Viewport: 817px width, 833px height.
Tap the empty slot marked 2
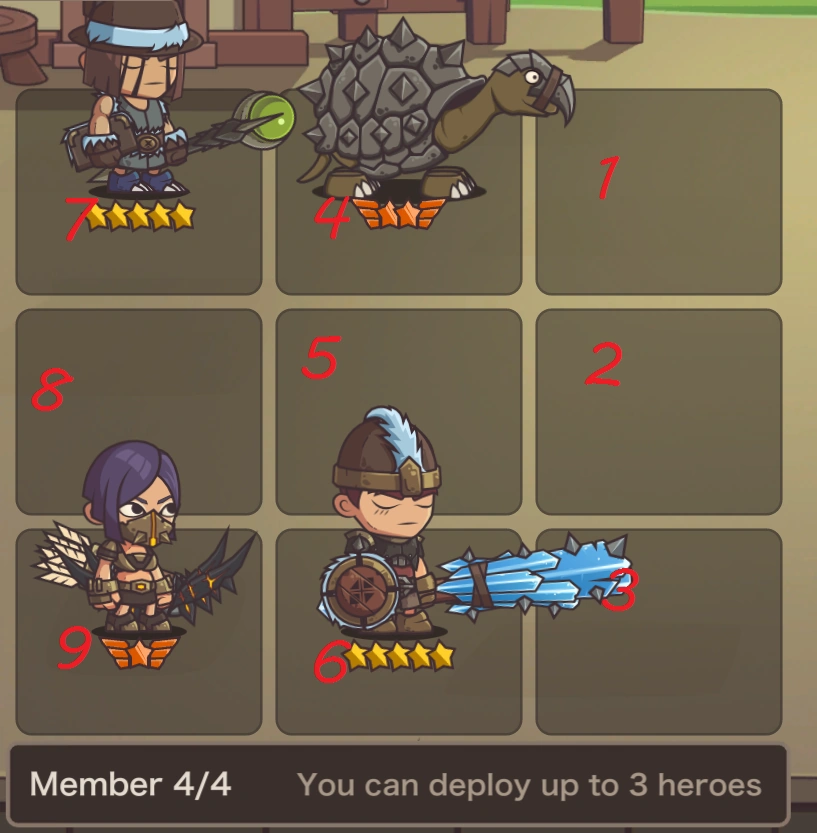(658, 410)
